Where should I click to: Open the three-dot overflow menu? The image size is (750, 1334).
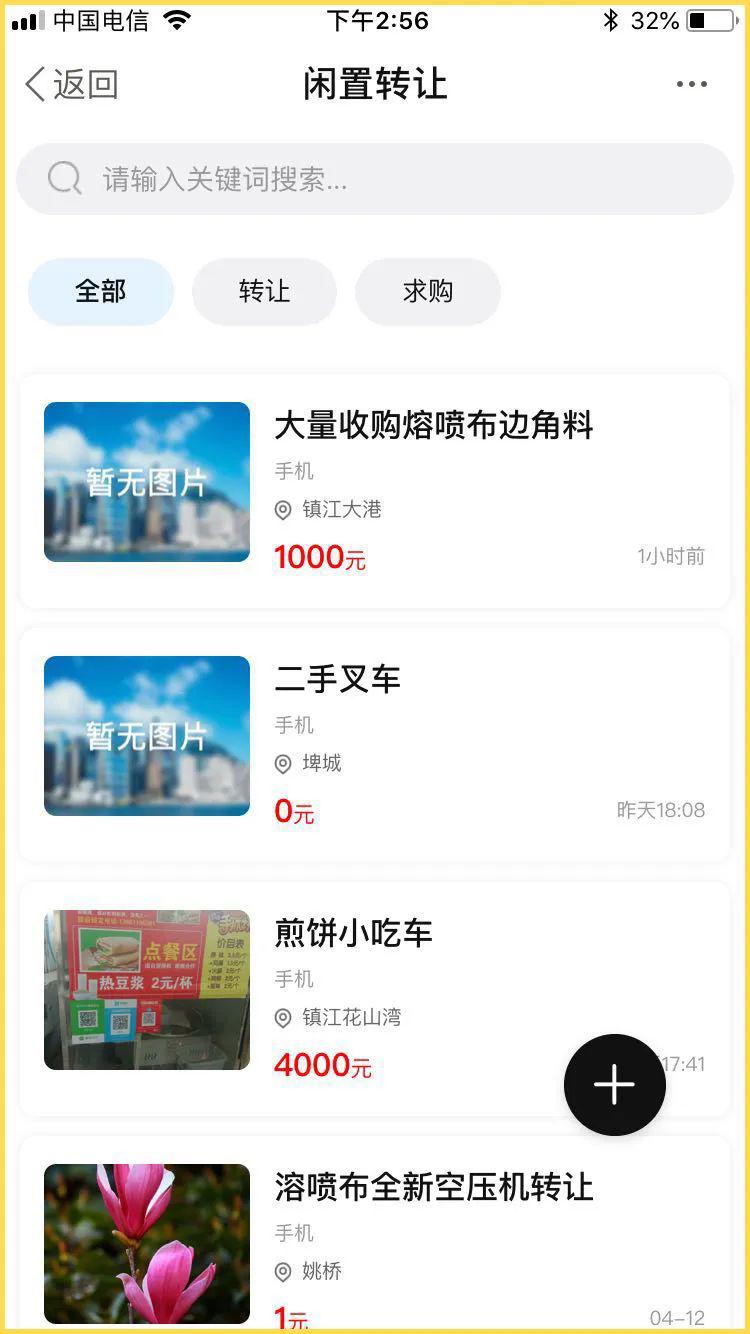point(692,84)
